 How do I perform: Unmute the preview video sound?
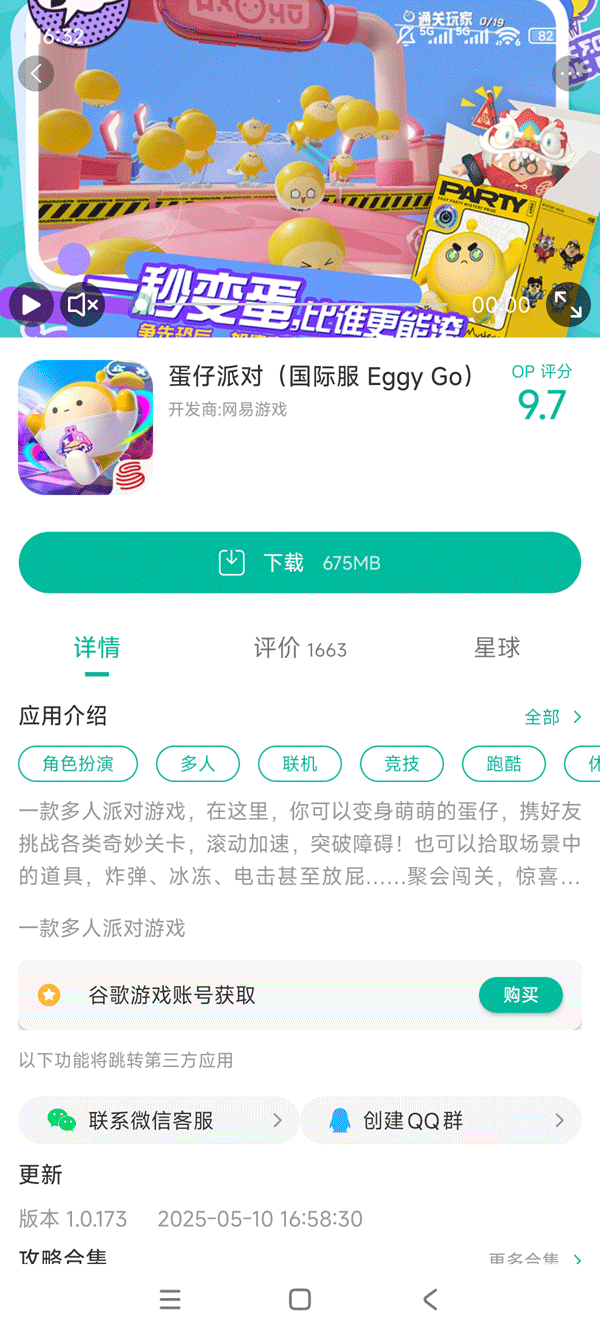(x=83, y=305)
